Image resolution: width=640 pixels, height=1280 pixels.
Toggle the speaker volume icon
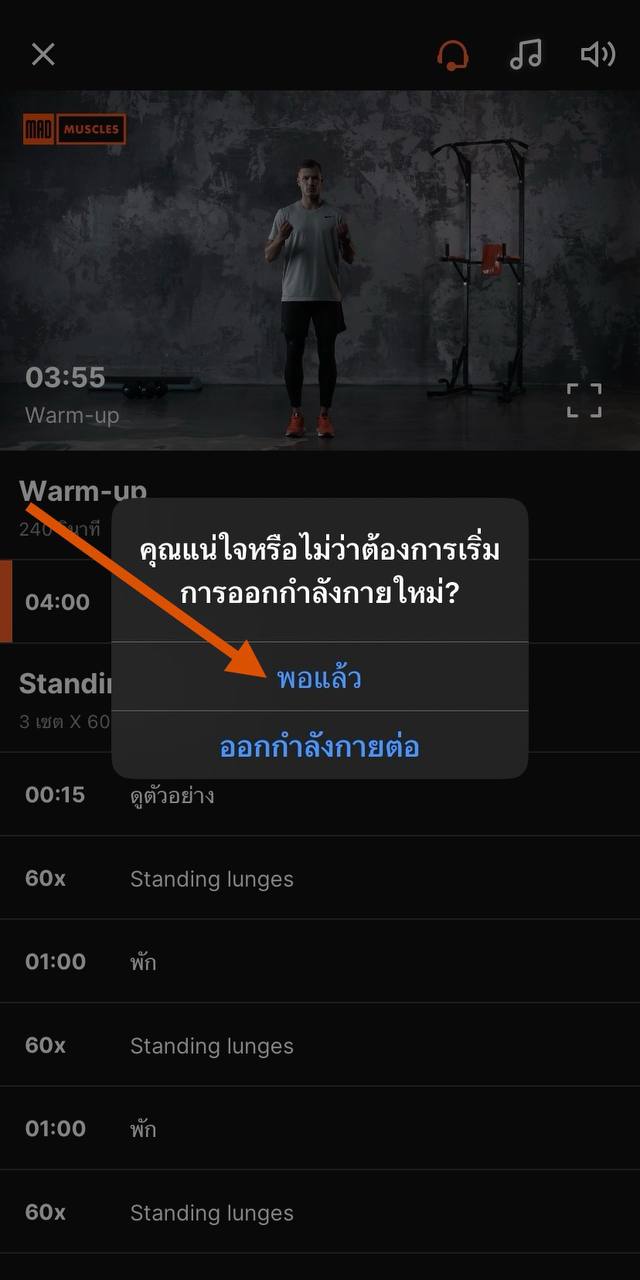pos(597,54)
